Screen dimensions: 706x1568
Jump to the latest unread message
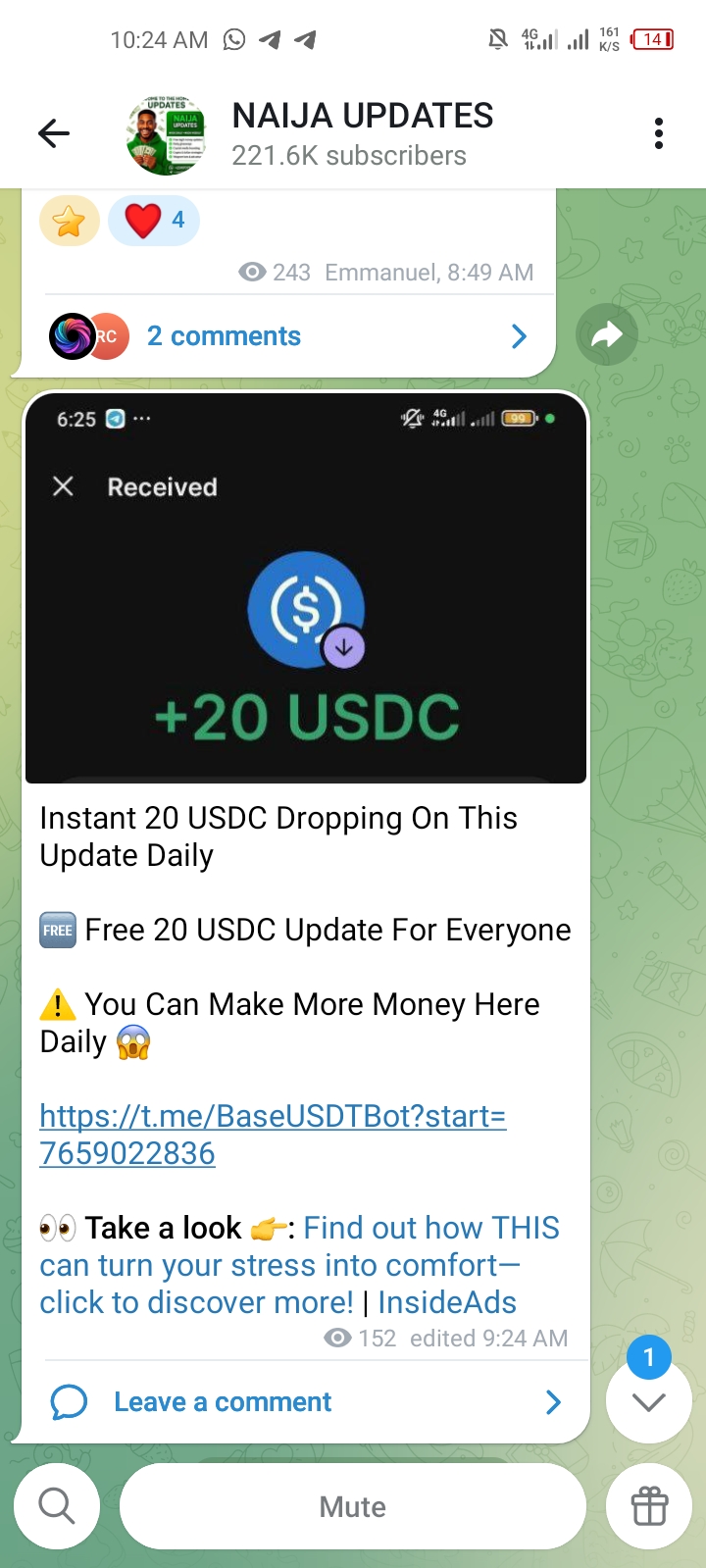tap(648, 1400)
